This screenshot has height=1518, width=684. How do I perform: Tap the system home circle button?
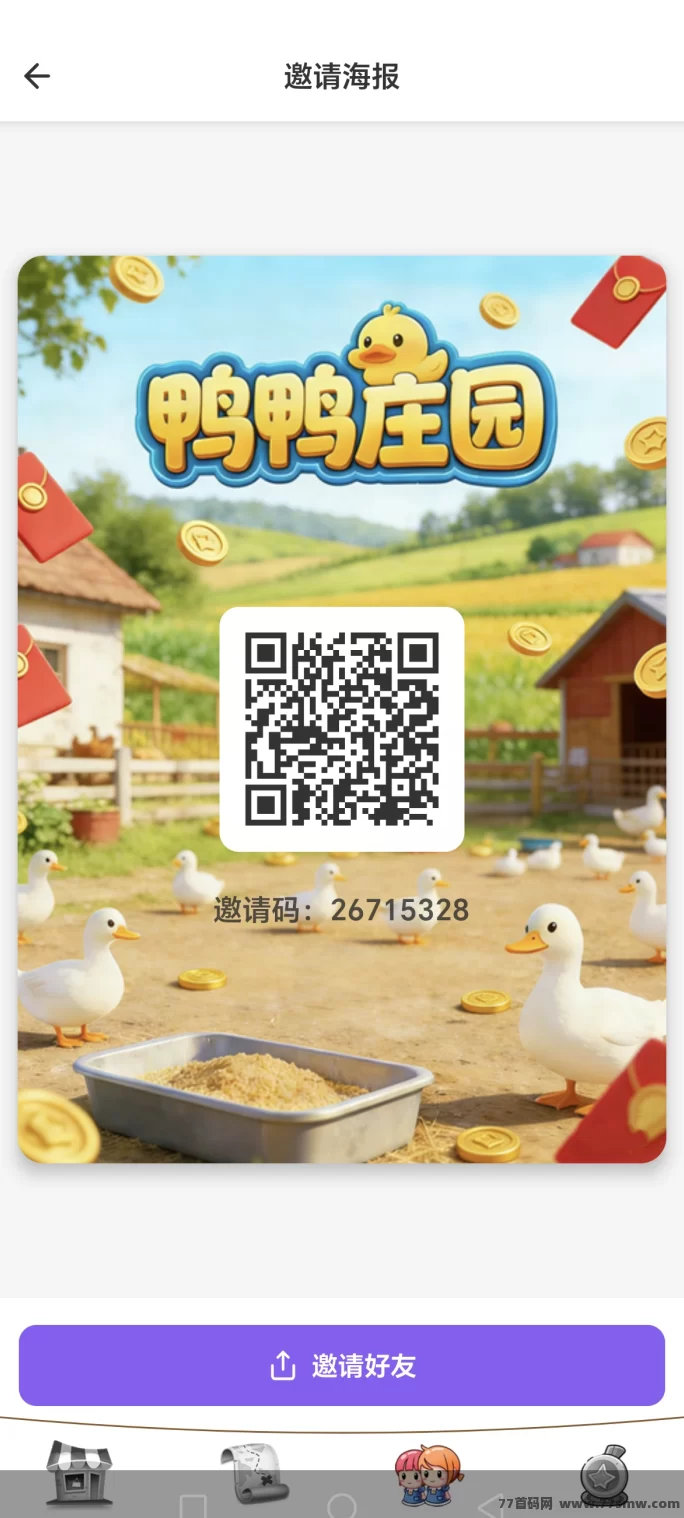click(x=342, y=1506)
